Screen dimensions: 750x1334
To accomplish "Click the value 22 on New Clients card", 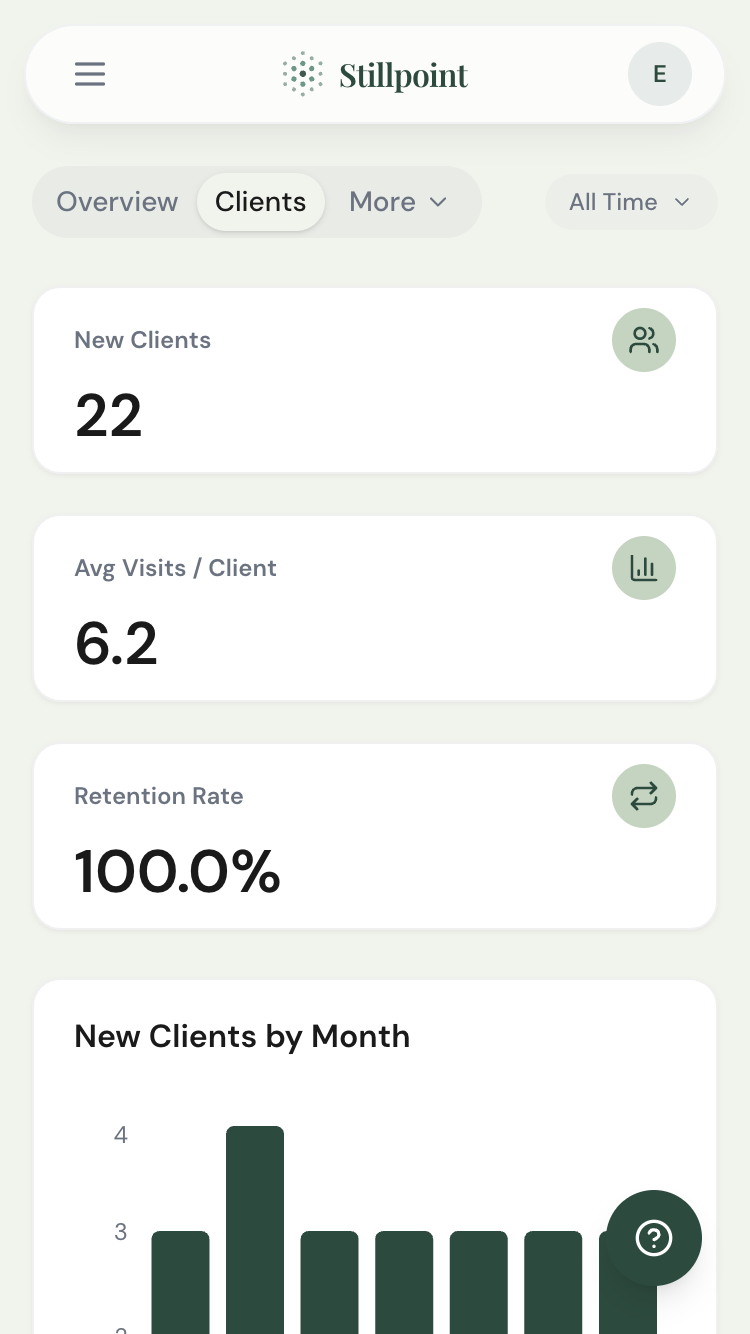I will pos(108,416).
